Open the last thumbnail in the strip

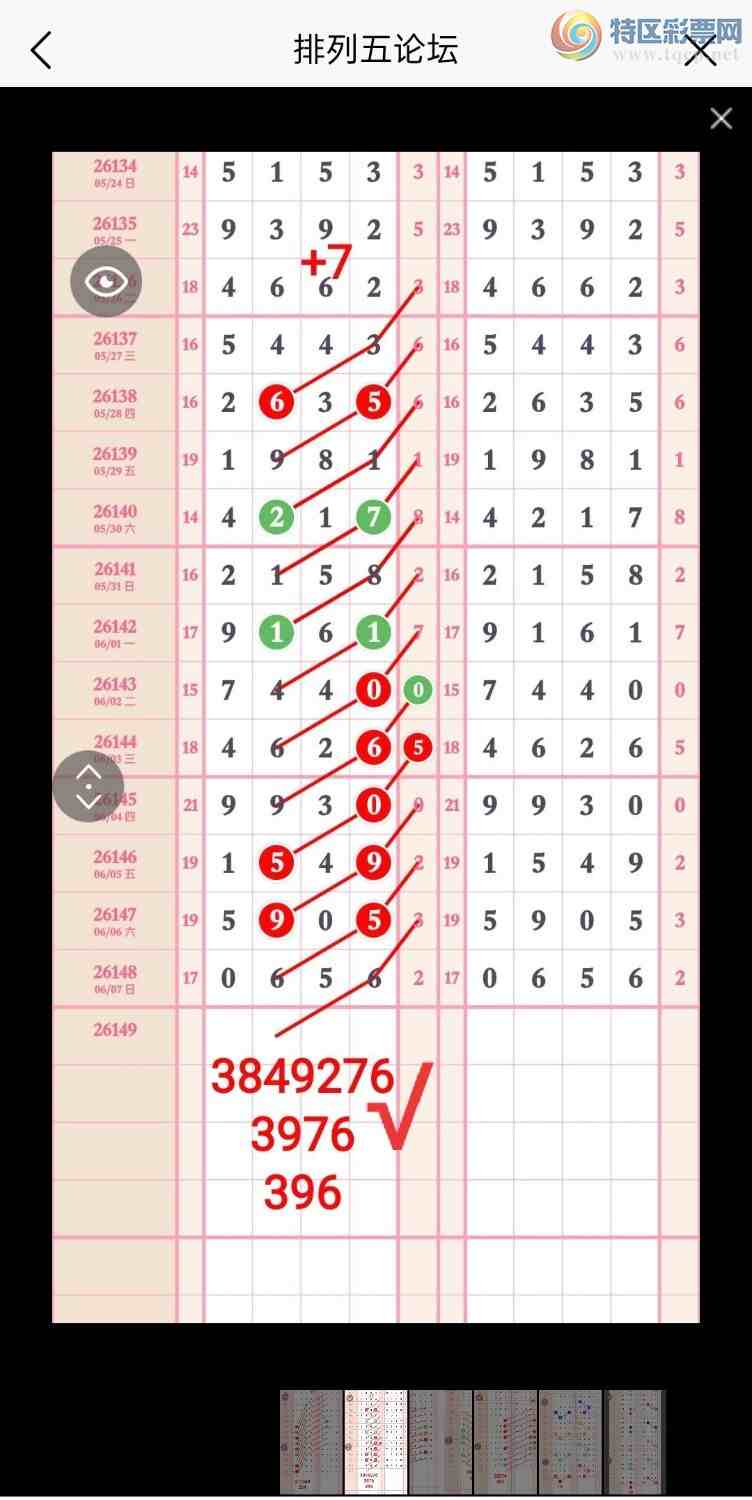pyautogui.click(x=635, y=1442)
